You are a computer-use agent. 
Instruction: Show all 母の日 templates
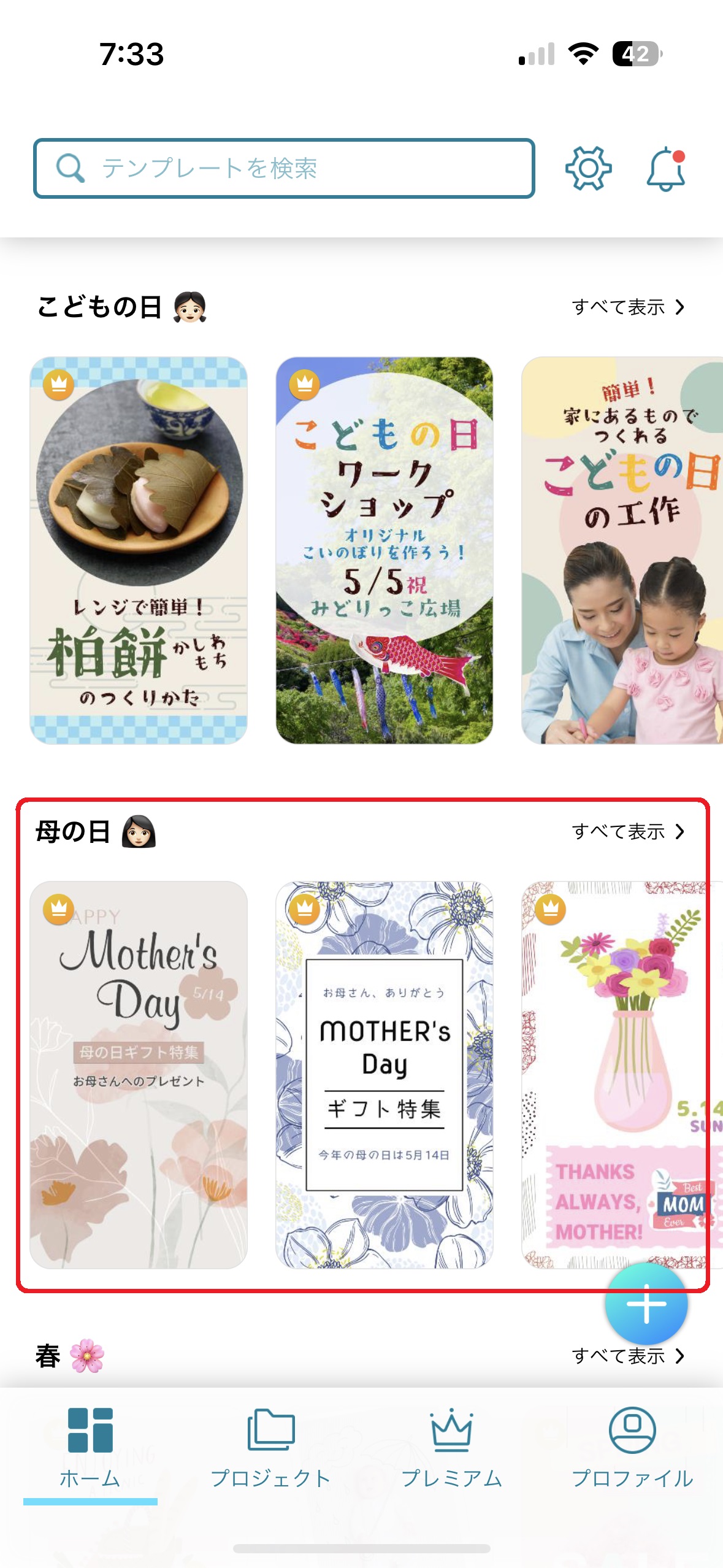click(627, 831)
